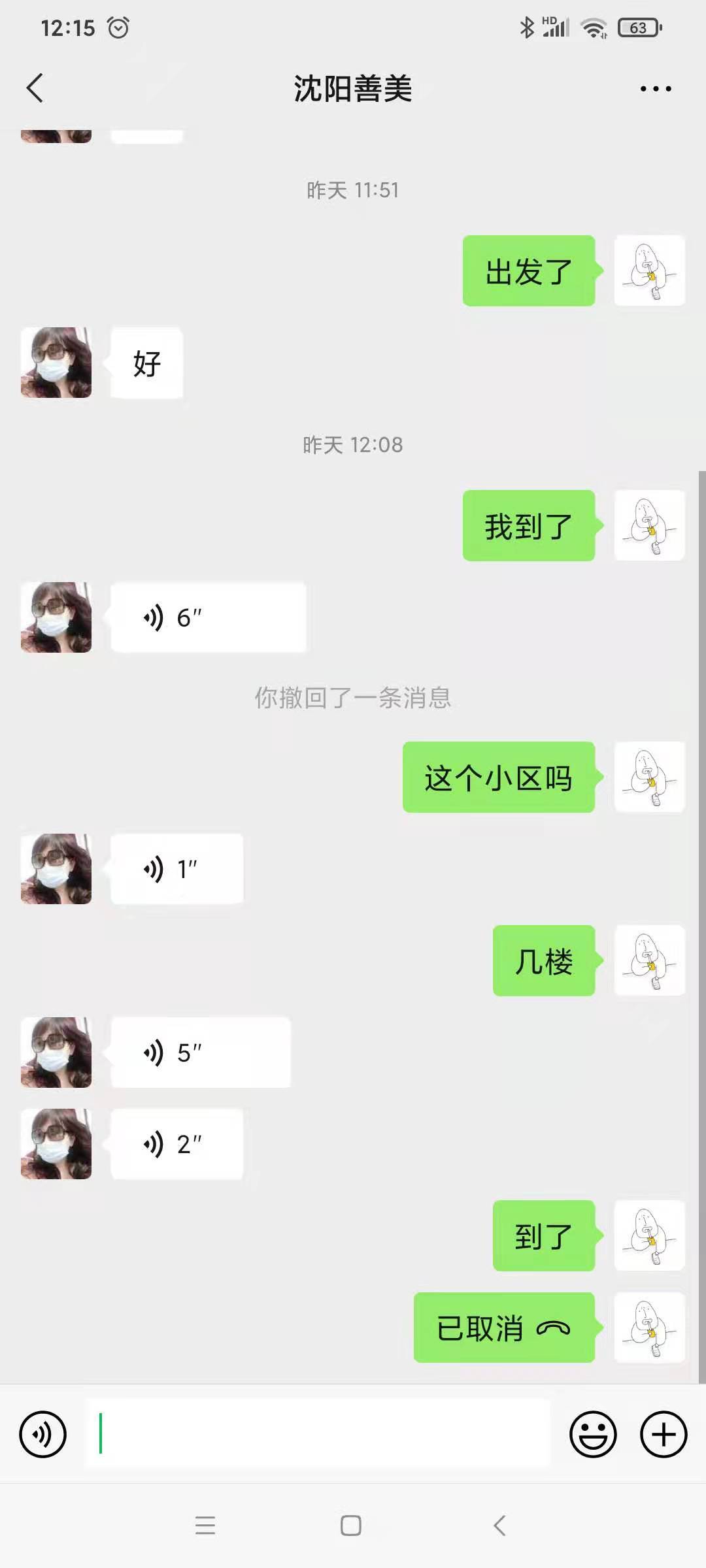Screen dimensions: 706x1568
Task: Play the 1″ voice message
Action: [x=176, y=869]
